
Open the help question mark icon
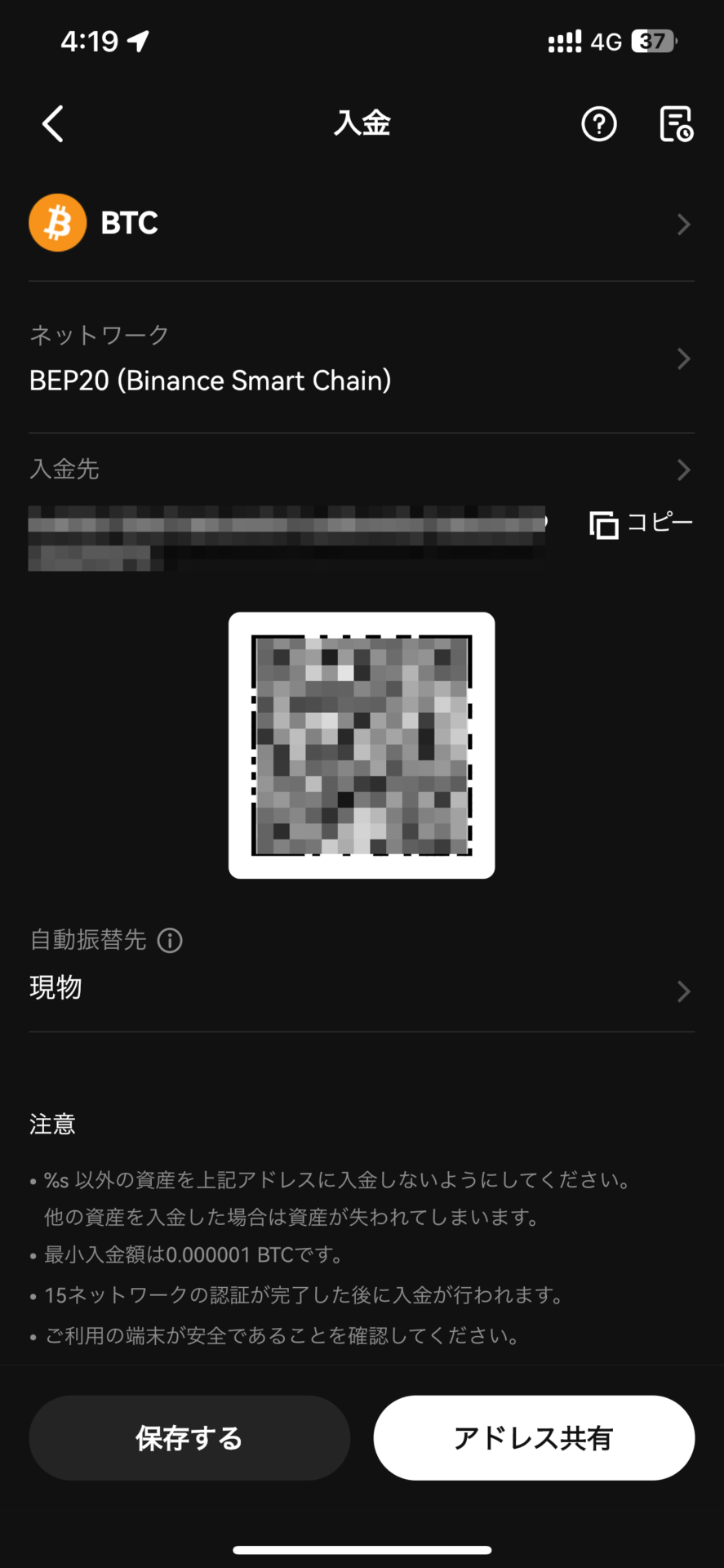(598, 124)
